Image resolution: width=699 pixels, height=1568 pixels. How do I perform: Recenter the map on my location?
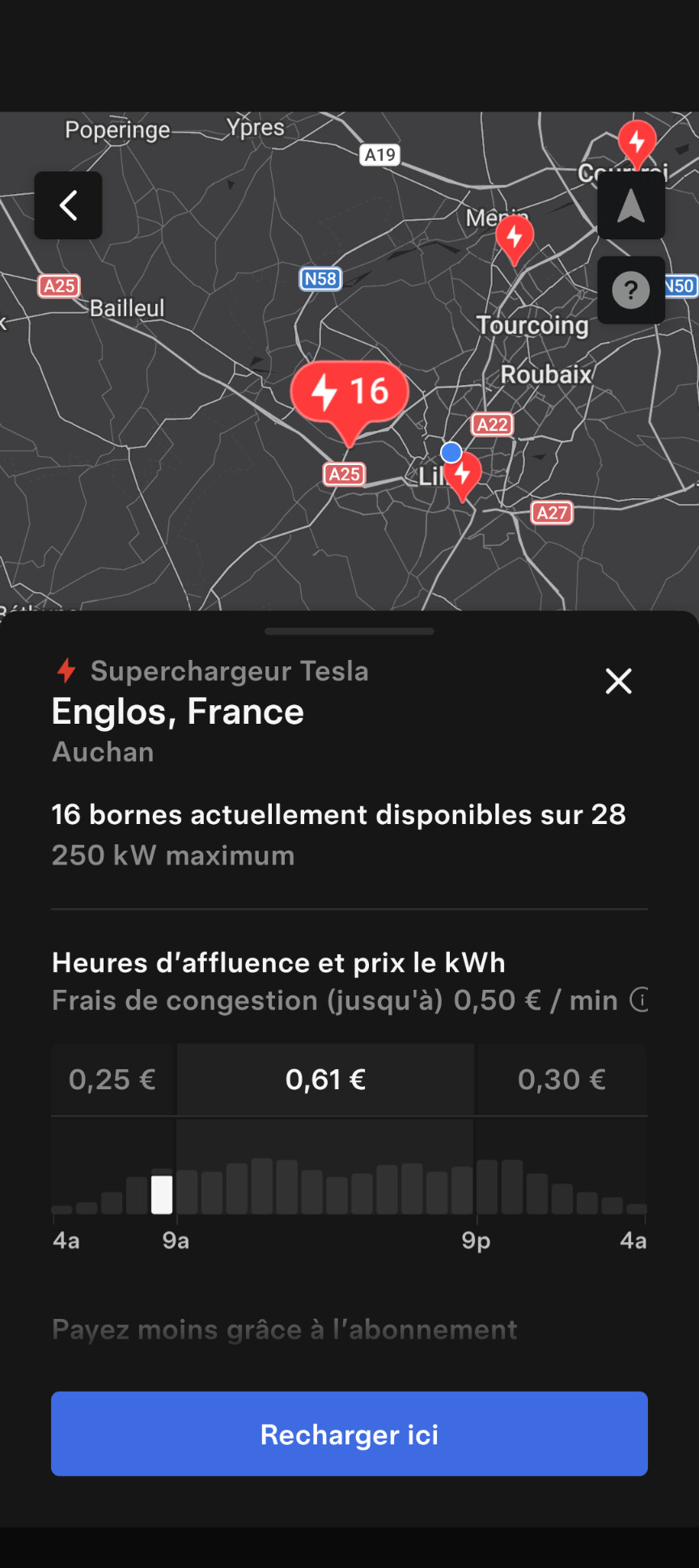coord(631,205)
